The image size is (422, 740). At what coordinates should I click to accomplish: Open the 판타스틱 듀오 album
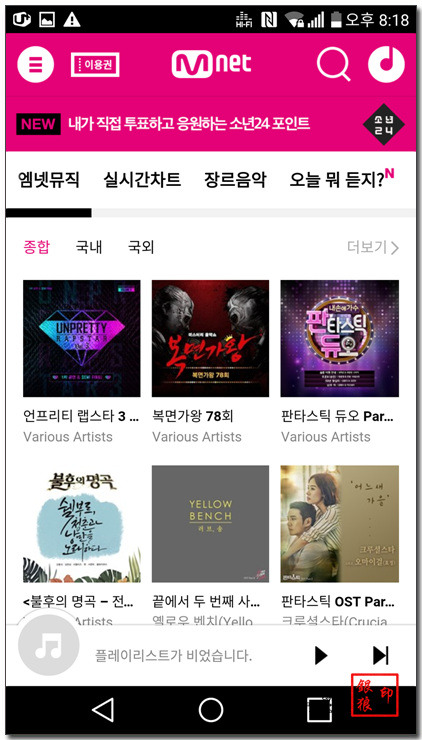click(339, 338)
